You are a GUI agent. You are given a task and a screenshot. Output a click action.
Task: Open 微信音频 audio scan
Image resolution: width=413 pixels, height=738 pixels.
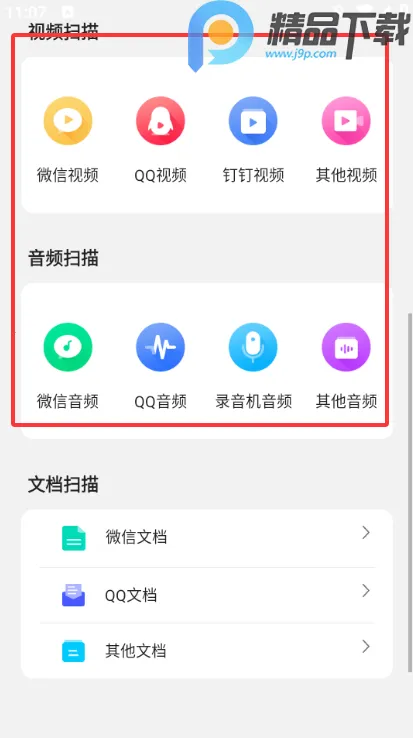click(68, 366)
